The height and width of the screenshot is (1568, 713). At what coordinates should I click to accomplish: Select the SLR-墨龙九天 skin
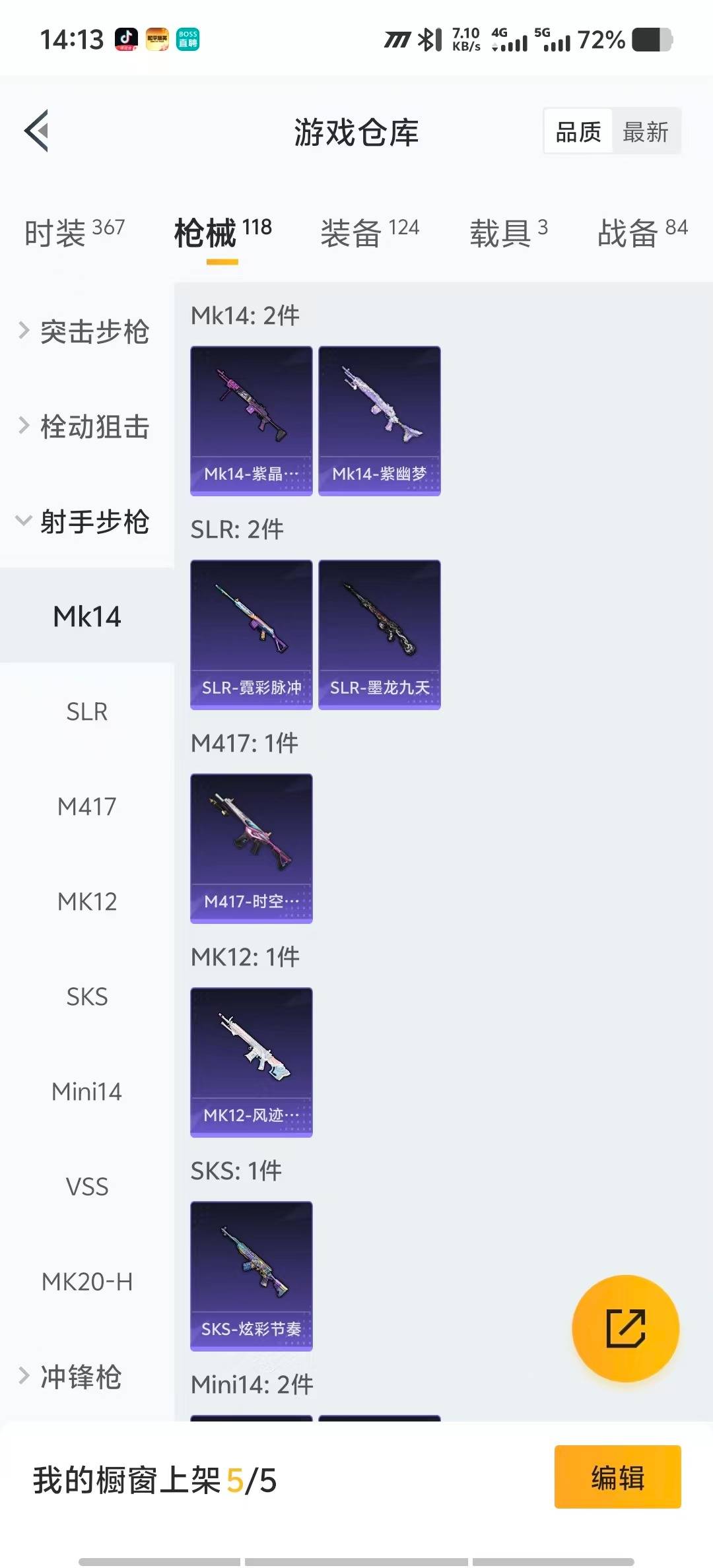(x=380, y=634)
